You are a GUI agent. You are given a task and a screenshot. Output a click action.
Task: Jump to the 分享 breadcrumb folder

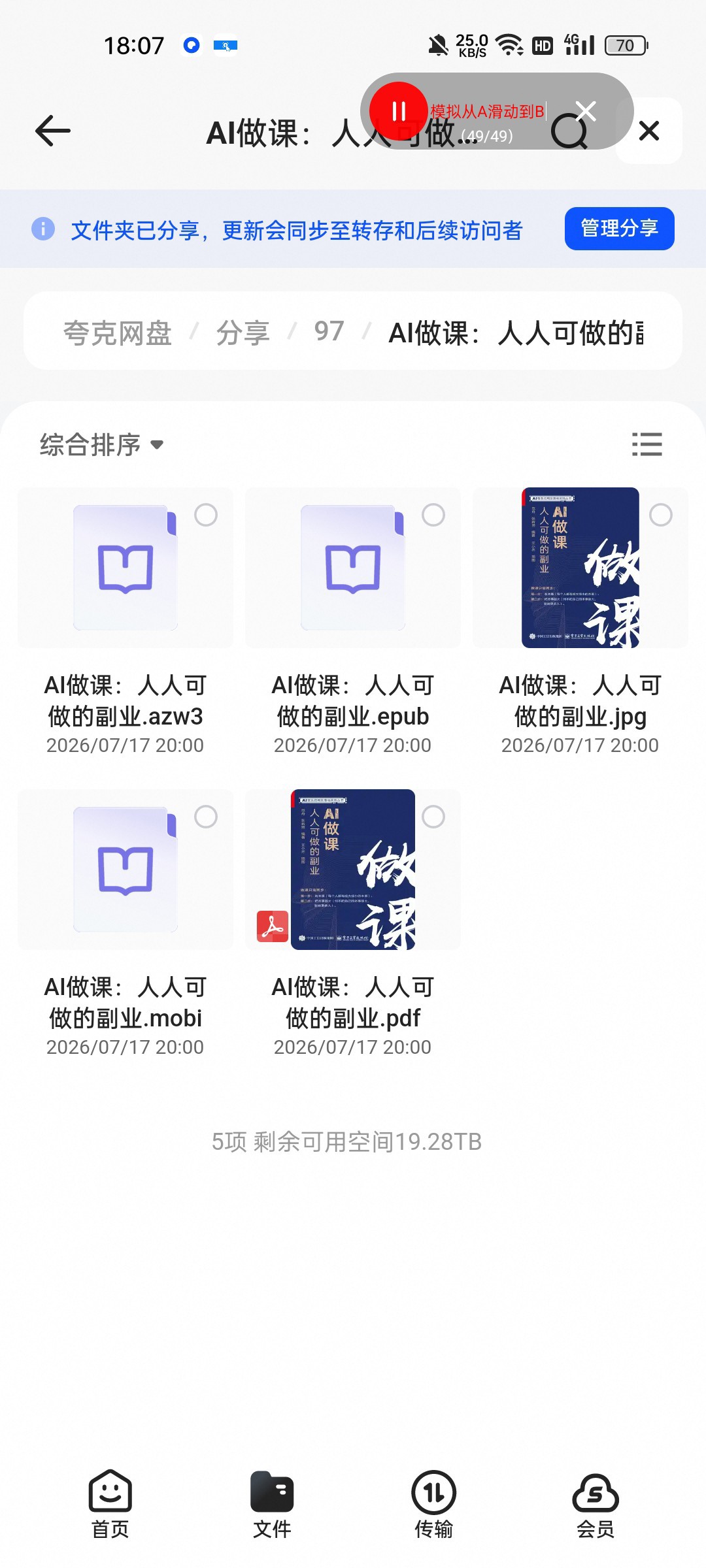pyautogui.click(x=243, y=333)
